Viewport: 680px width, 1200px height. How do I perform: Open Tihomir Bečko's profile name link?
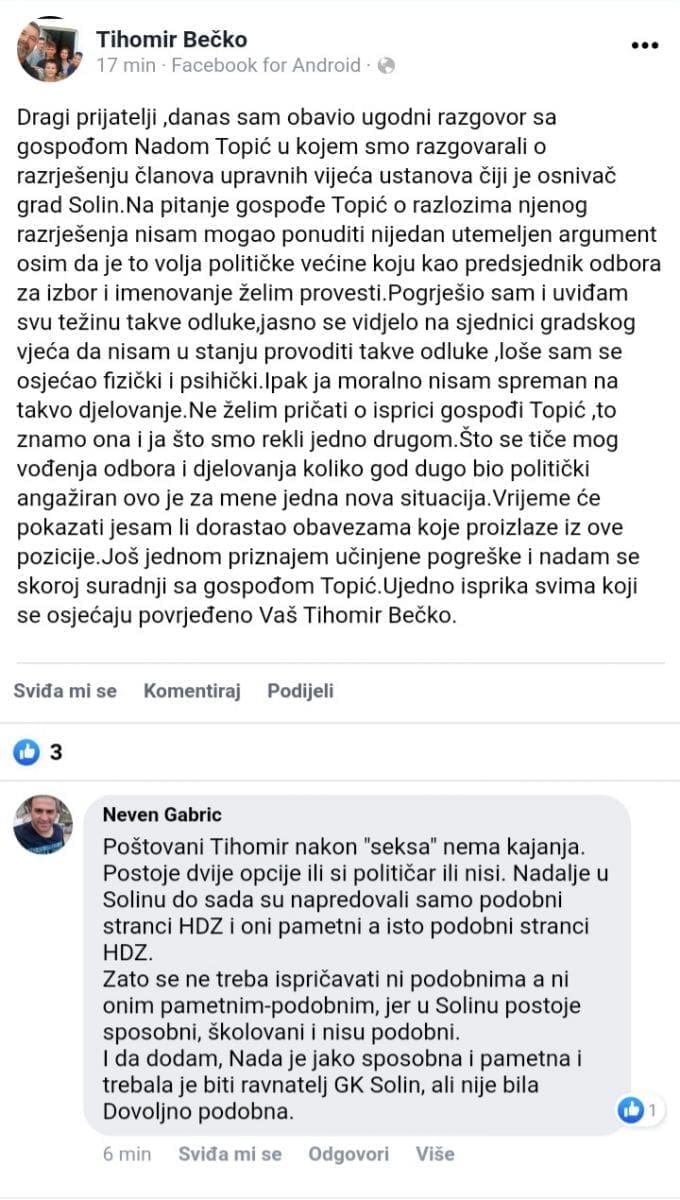click(171, 39)
